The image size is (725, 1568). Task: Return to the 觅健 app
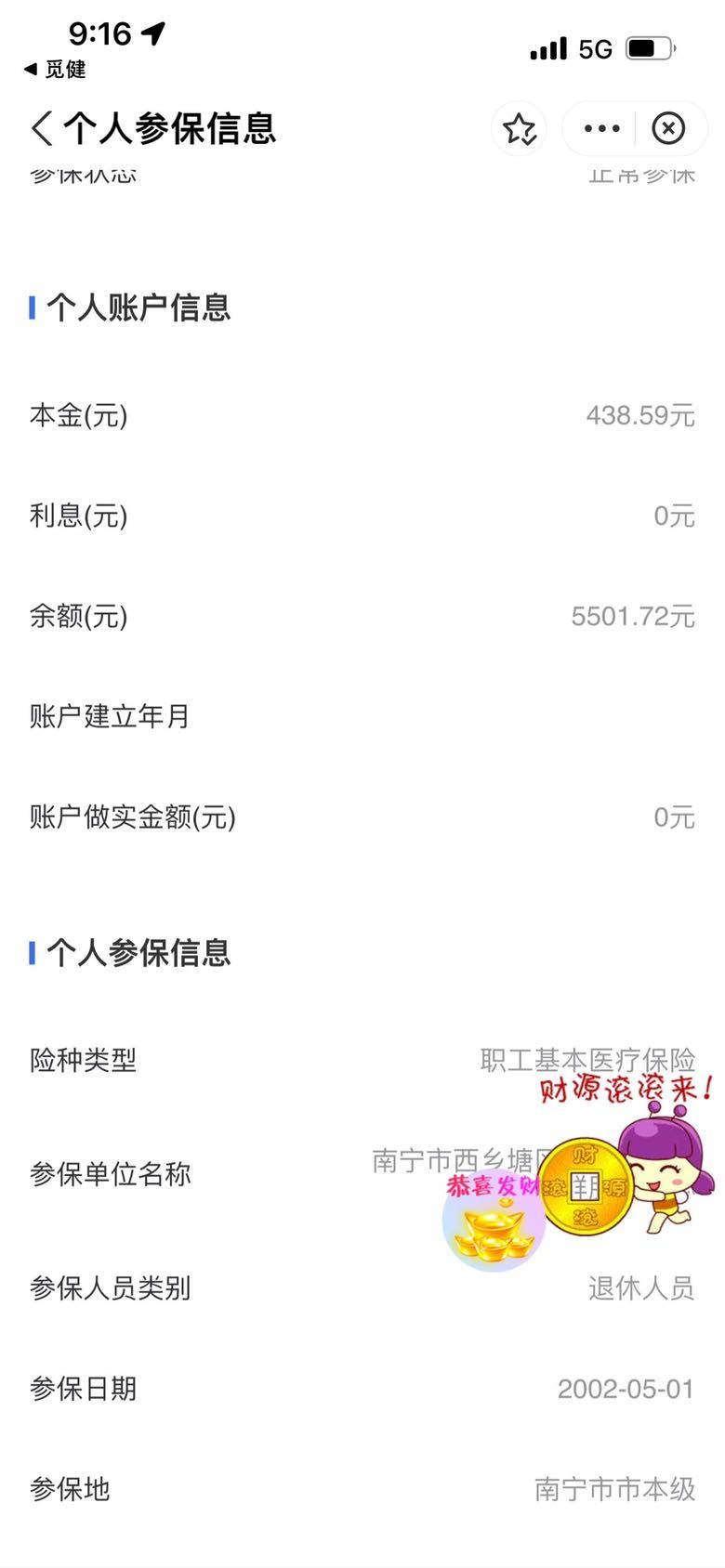tap(54, 70)
